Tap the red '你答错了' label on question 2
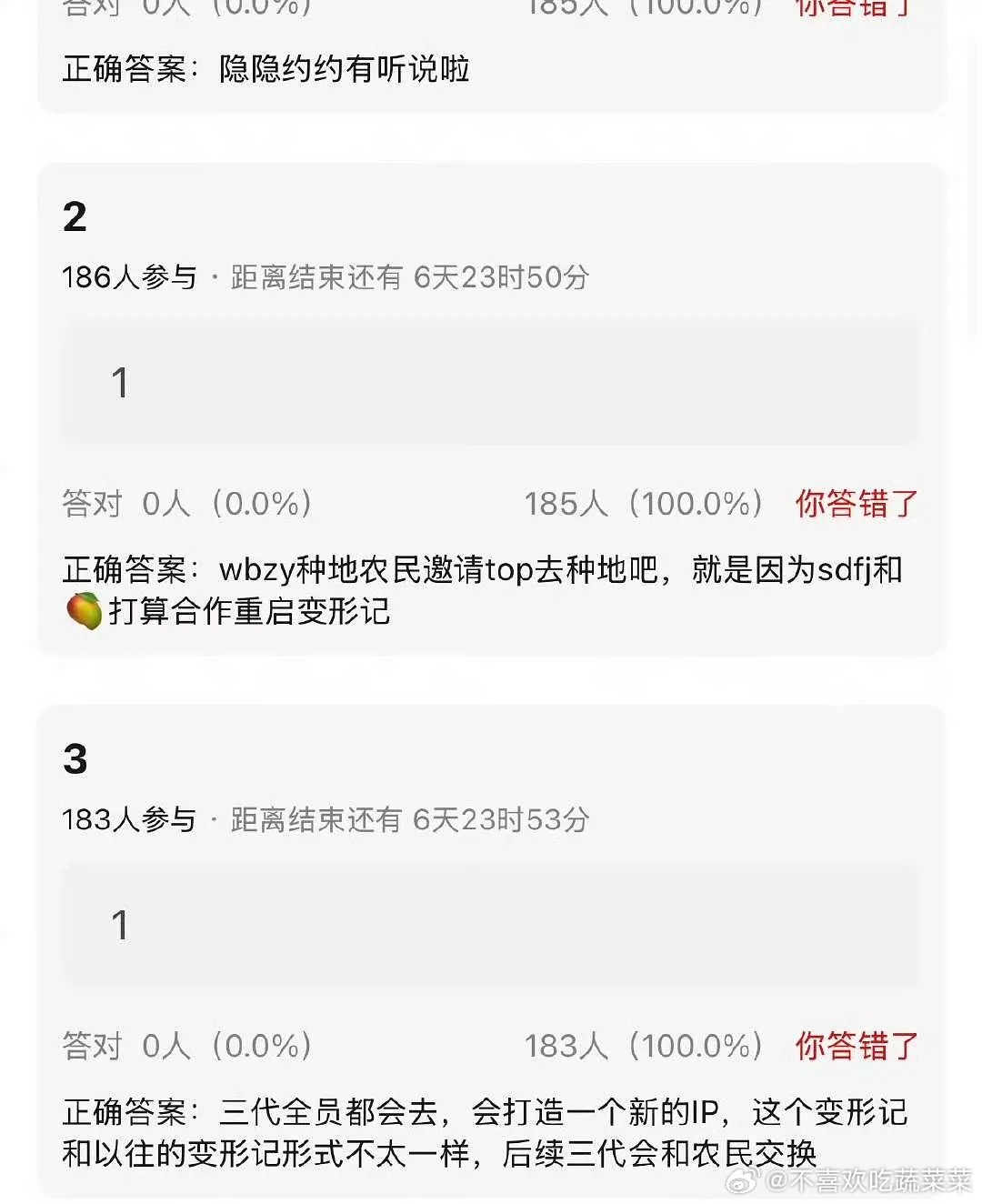Image resolution: width=982 pixels, height=1204 pixels. click(x=855, y=503)
